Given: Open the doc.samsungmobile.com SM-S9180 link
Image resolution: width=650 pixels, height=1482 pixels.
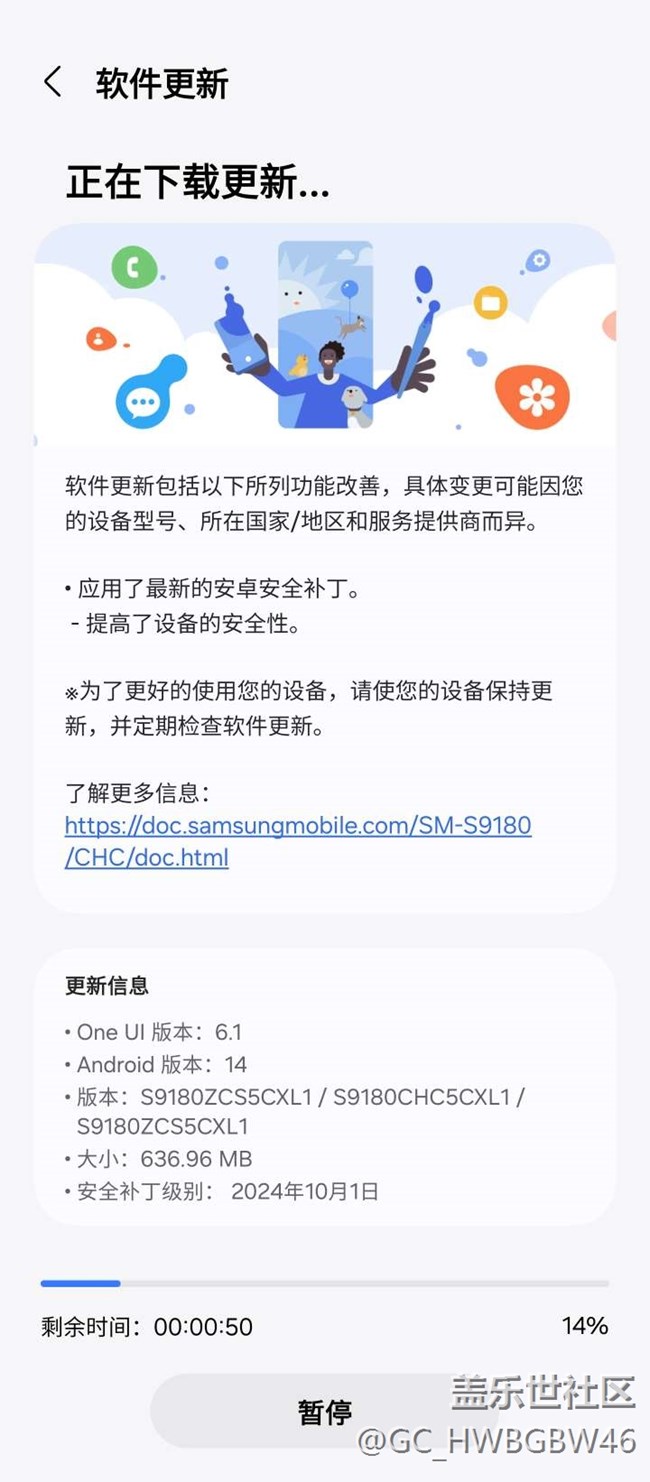Looking at the screenshot, I should (298, 841).
